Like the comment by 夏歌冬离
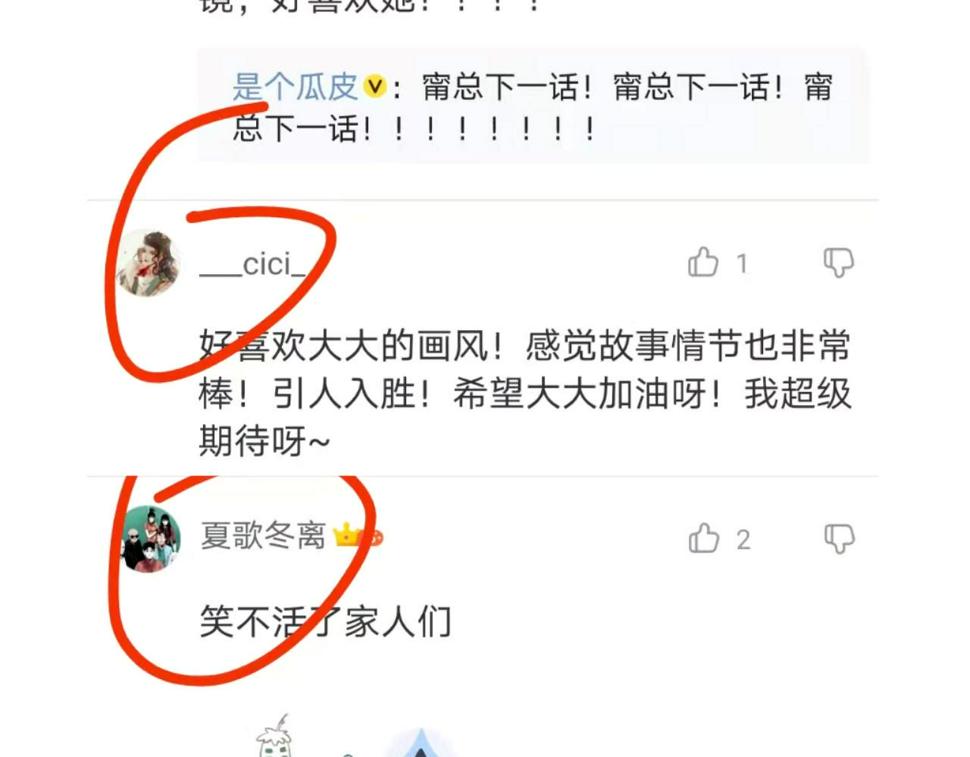 [704, 538]
